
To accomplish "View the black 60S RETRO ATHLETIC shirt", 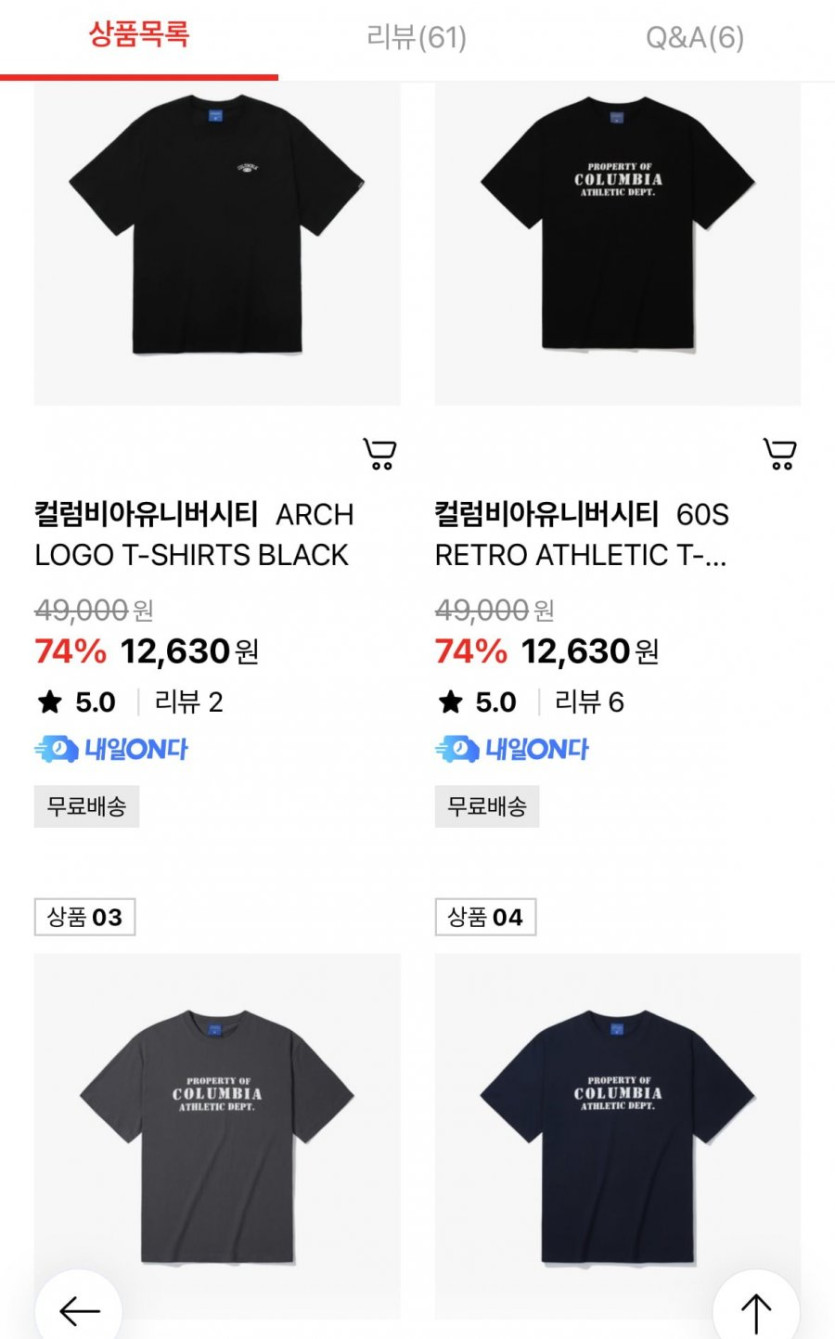I will point(617,242).
